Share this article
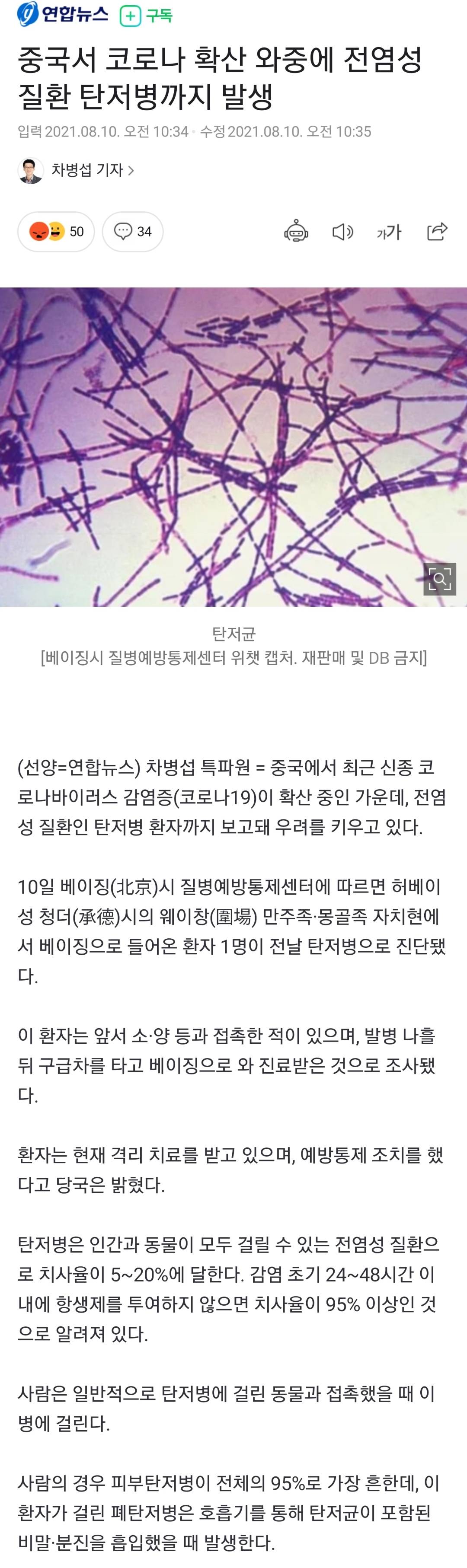The width and height of the screenshot is (467, 1568). coord(437,231)
